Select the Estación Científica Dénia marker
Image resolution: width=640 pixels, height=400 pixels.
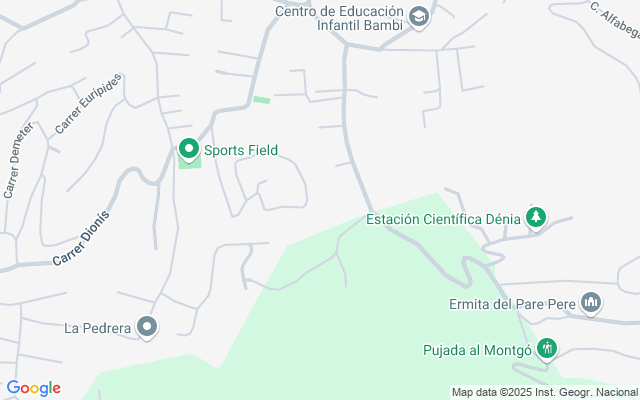click(537, 218)
